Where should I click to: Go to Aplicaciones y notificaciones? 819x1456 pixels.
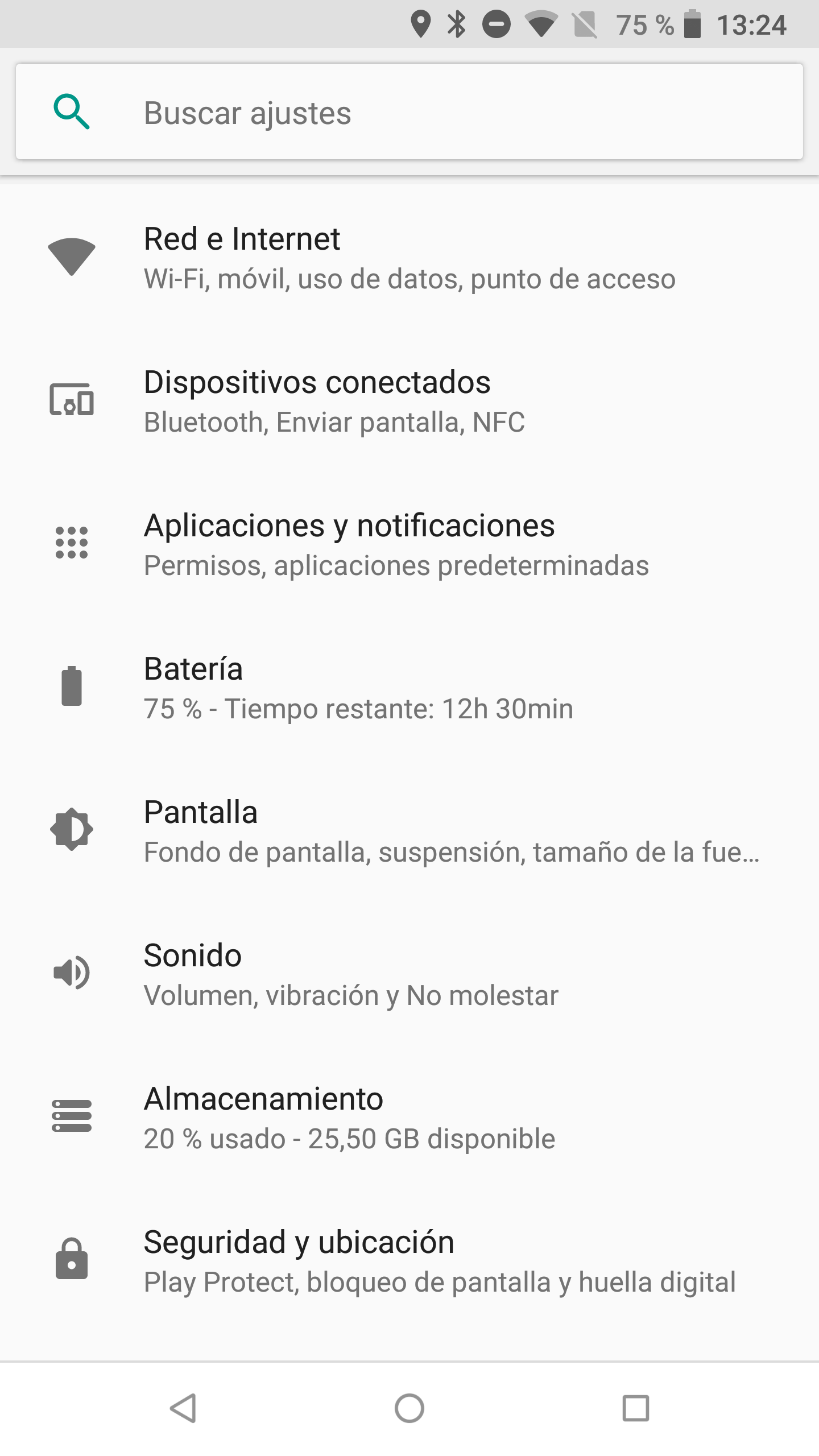click(x=409, y=544)
